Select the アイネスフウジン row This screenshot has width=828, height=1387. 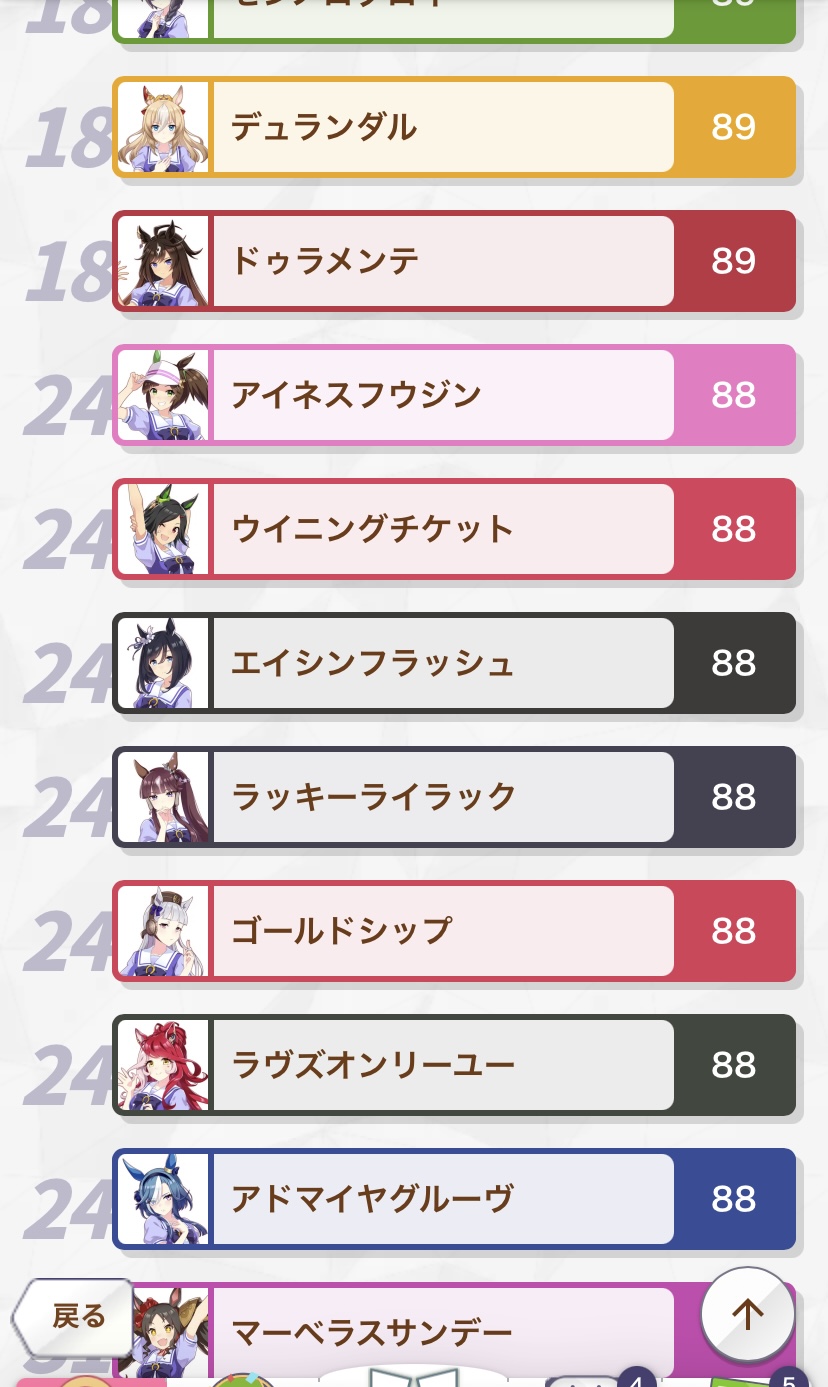click(454, 395)
